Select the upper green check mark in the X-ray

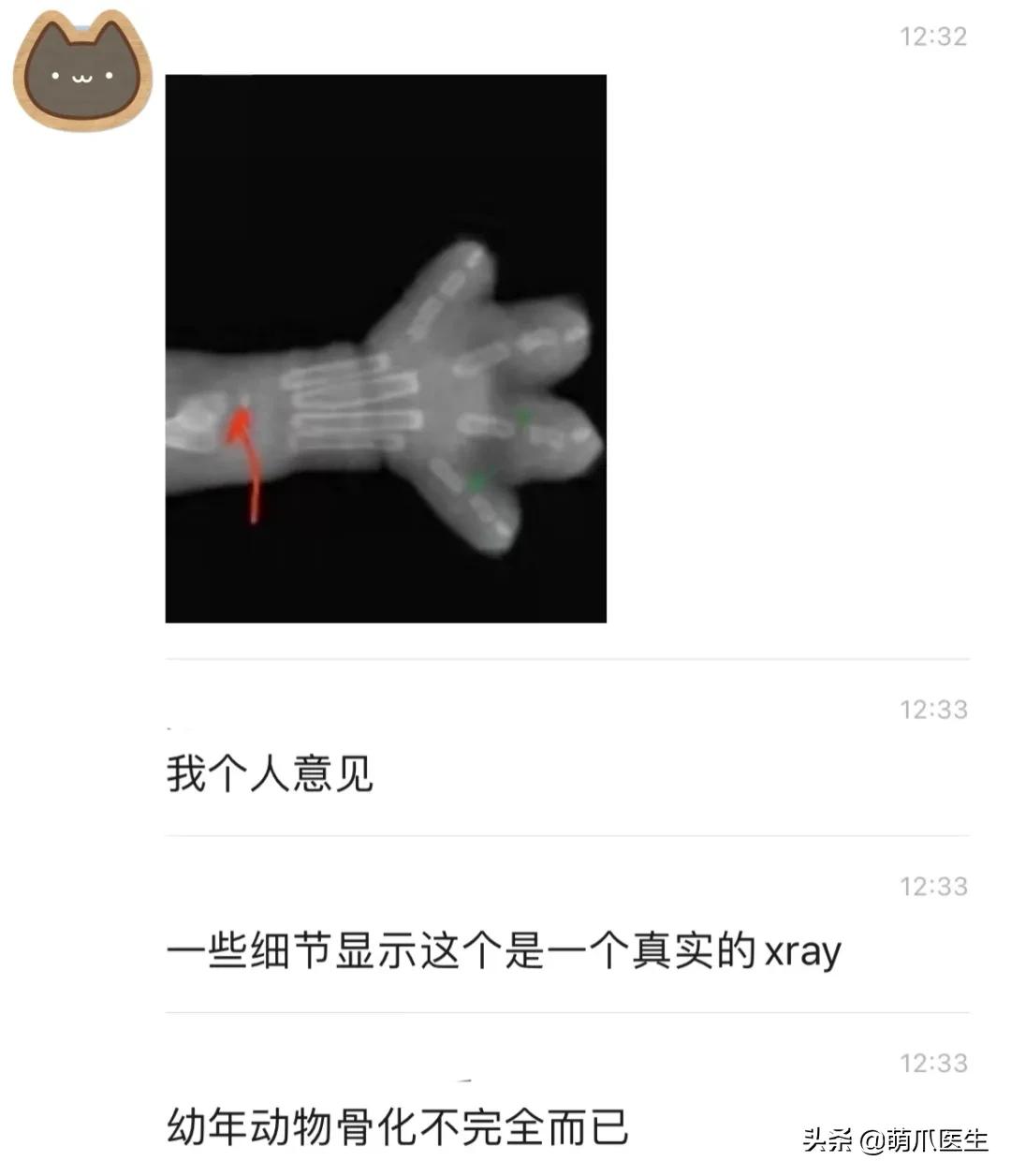[522, 417]
